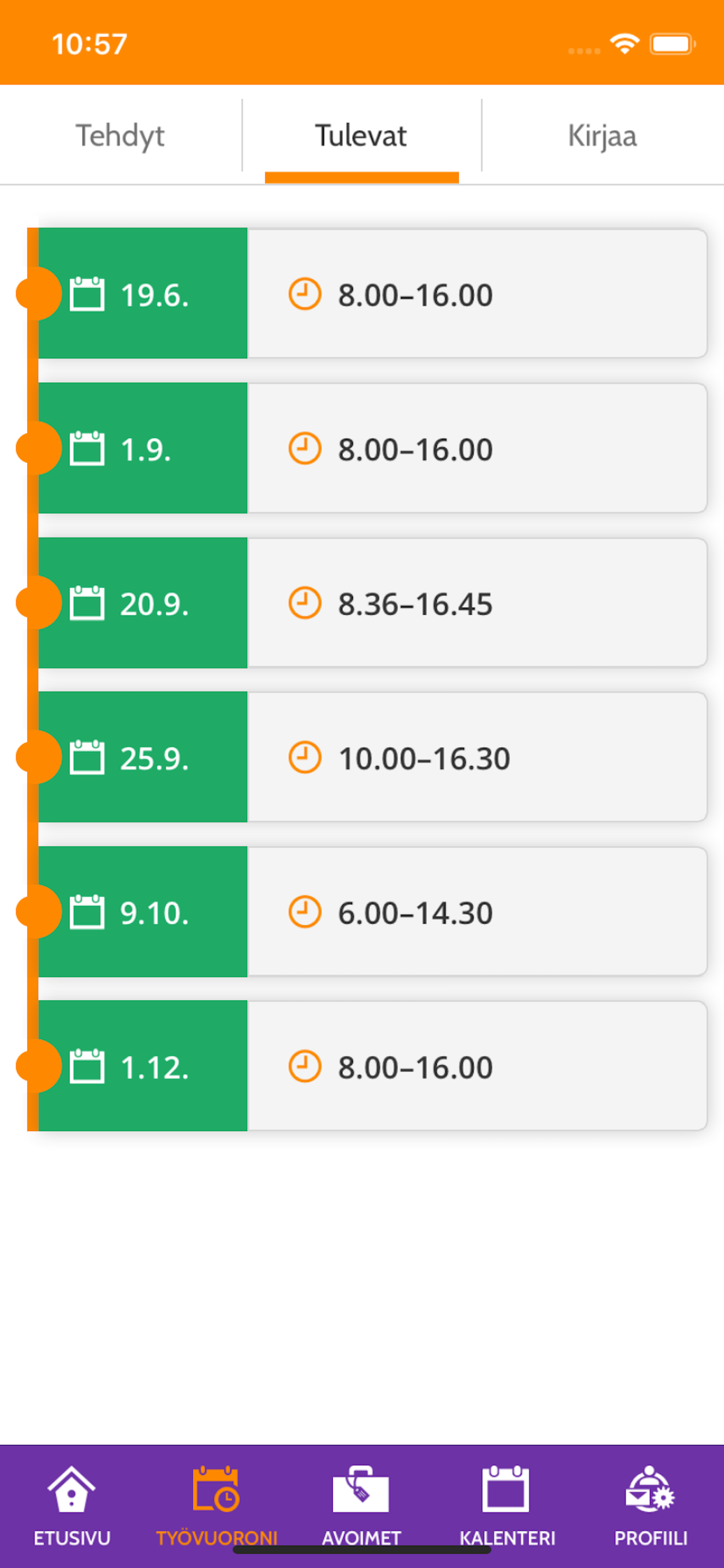Click the calendar icon beside 19.6.

[87, 295]
